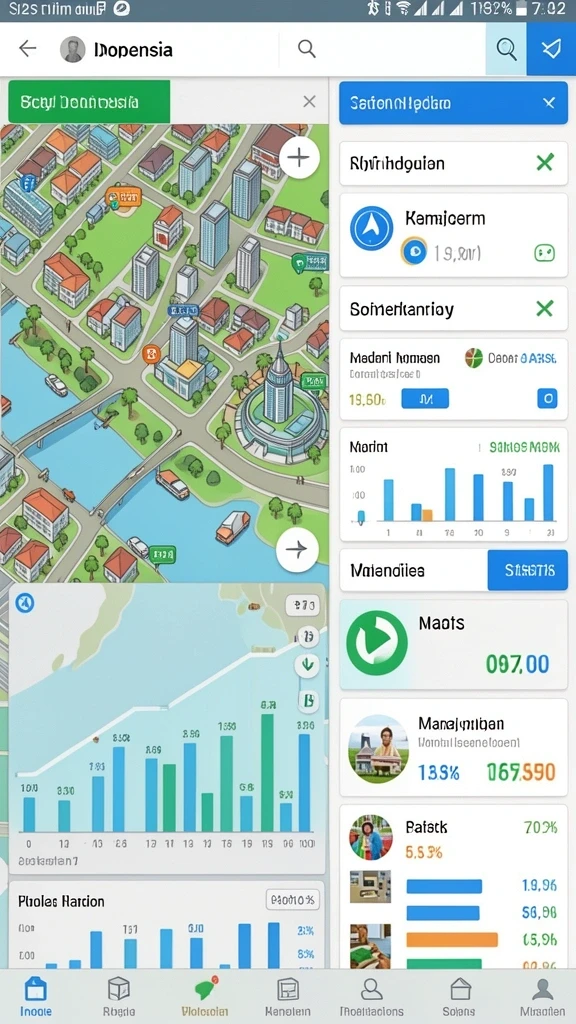Viewport: 576px width, 1024px height.
Task: Zoom in with the map plus button
Action: 298,157
